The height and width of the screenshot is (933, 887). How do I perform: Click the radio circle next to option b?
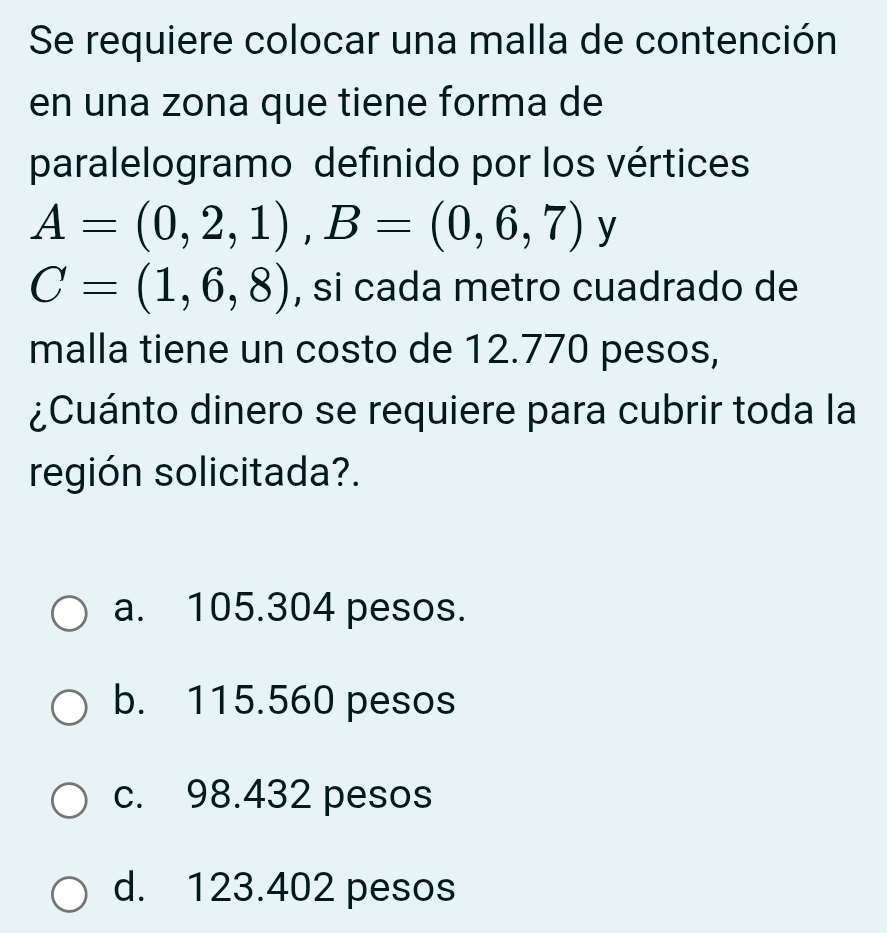pyautogui.click(x=70, y=706)
